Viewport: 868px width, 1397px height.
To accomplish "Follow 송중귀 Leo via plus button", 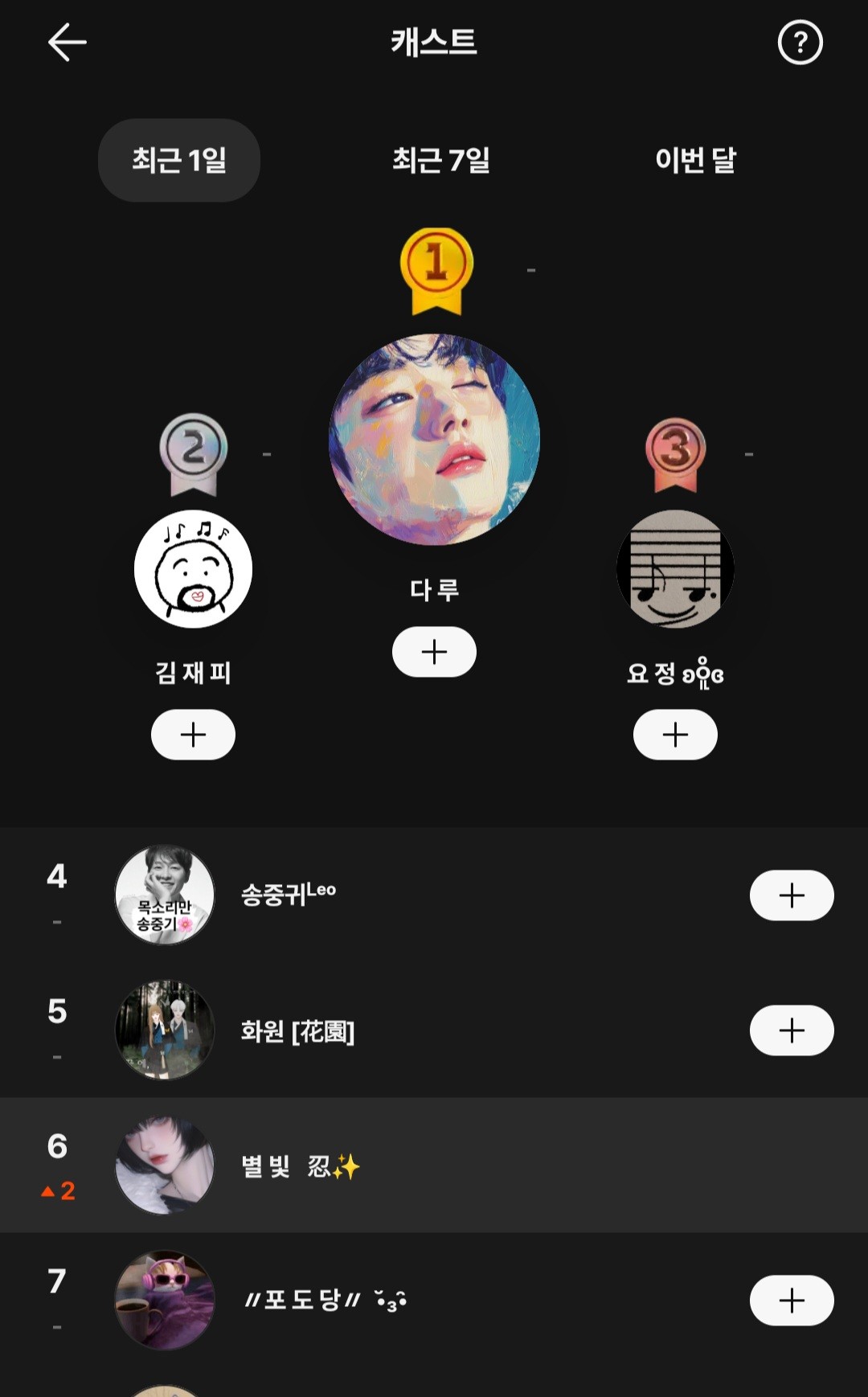I will [792, 895].
